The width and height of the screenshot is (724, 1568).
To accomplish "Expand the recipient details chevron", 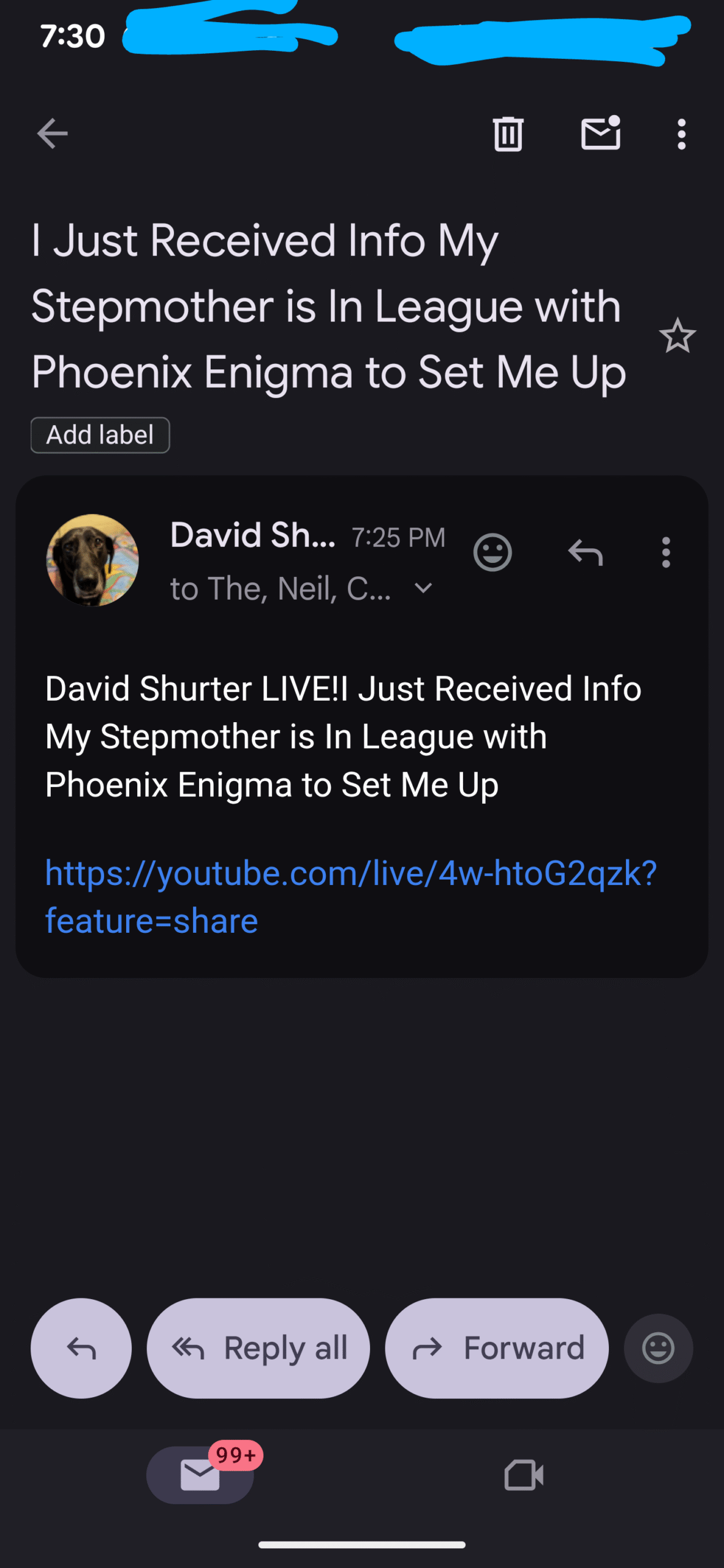I will (423, 589).
